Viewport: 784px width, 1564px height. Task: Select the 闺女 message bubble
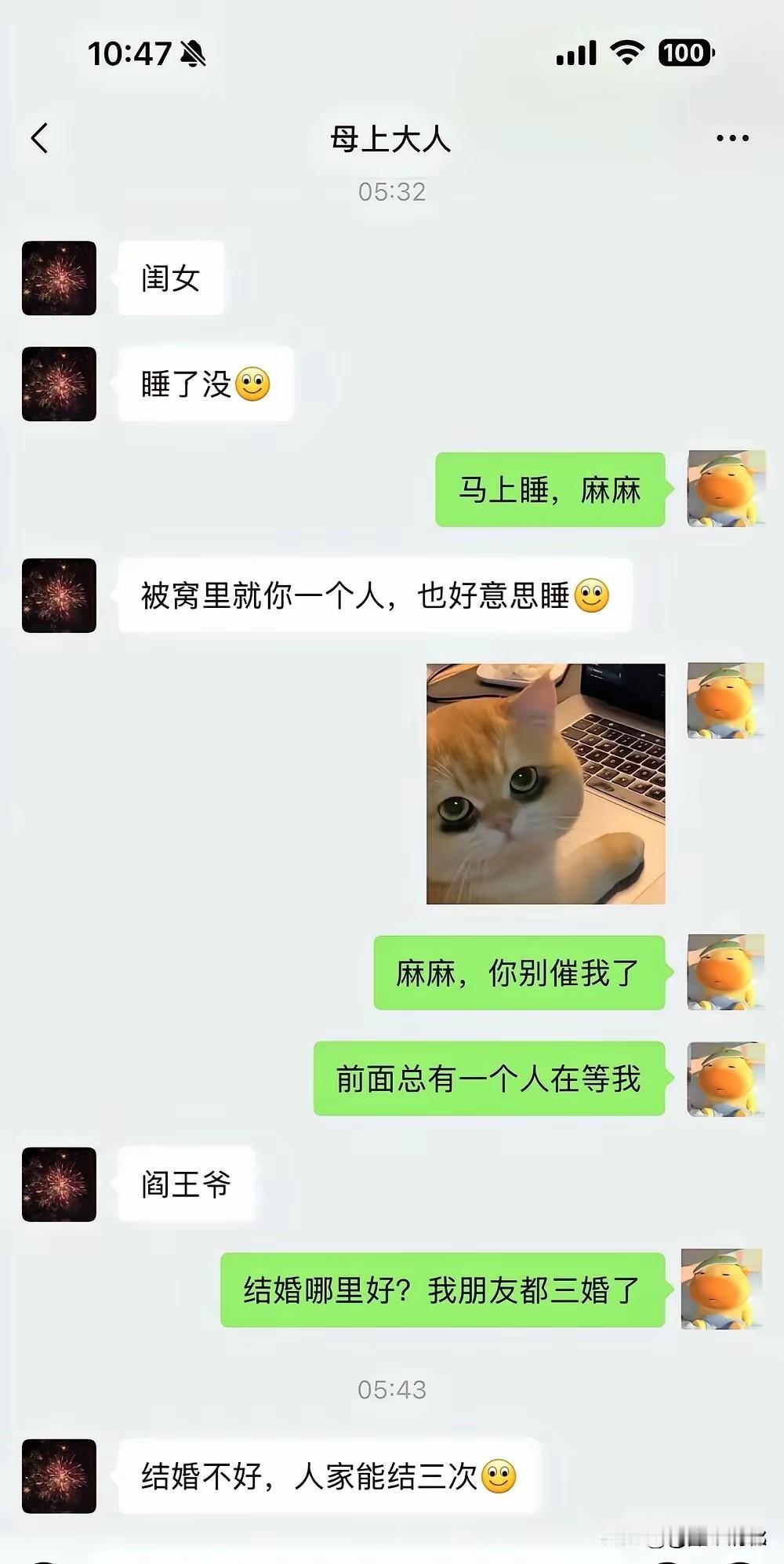(171, 279)
